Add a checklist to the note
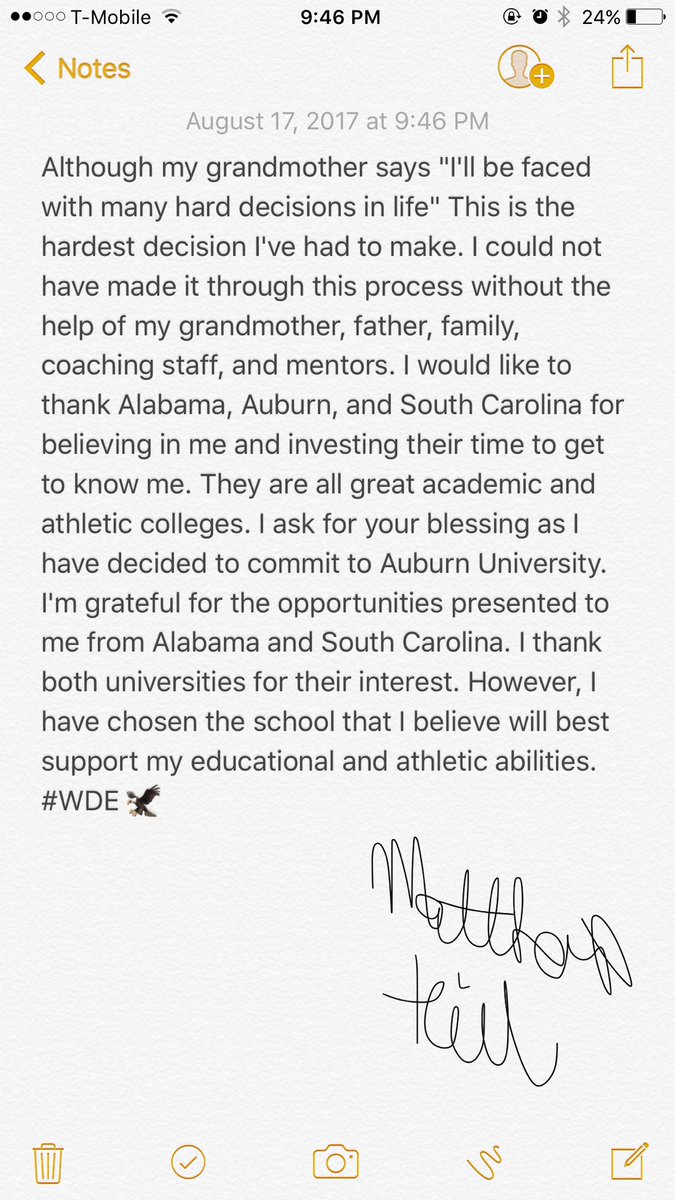The height and width of the screenshot is (1200, 675). [x=188, y=1162]
